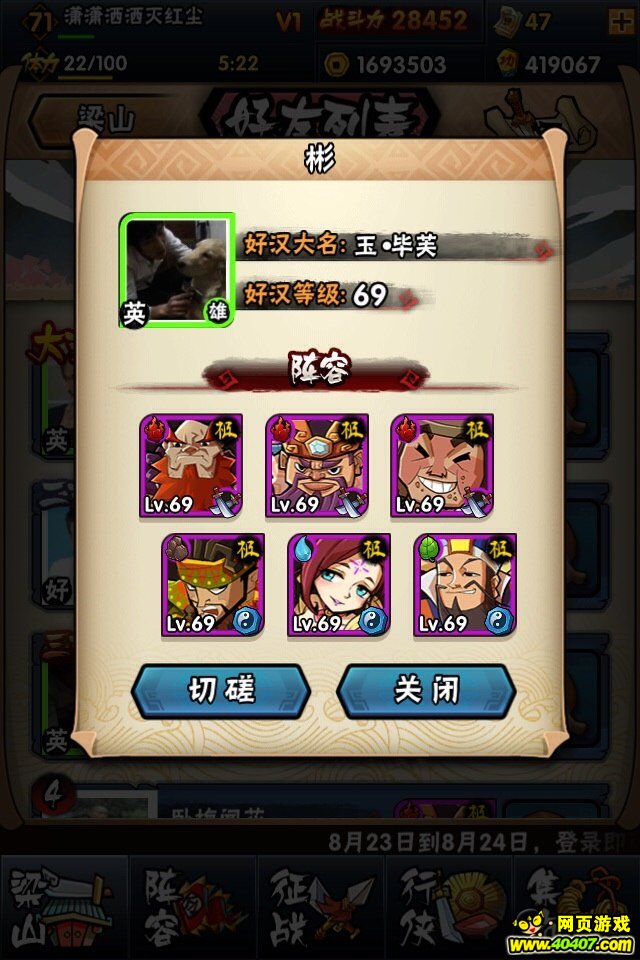This screenshot has width=640, height=960.
Task: Open the 行侠 bottom tab
Action: pos(446,905)
